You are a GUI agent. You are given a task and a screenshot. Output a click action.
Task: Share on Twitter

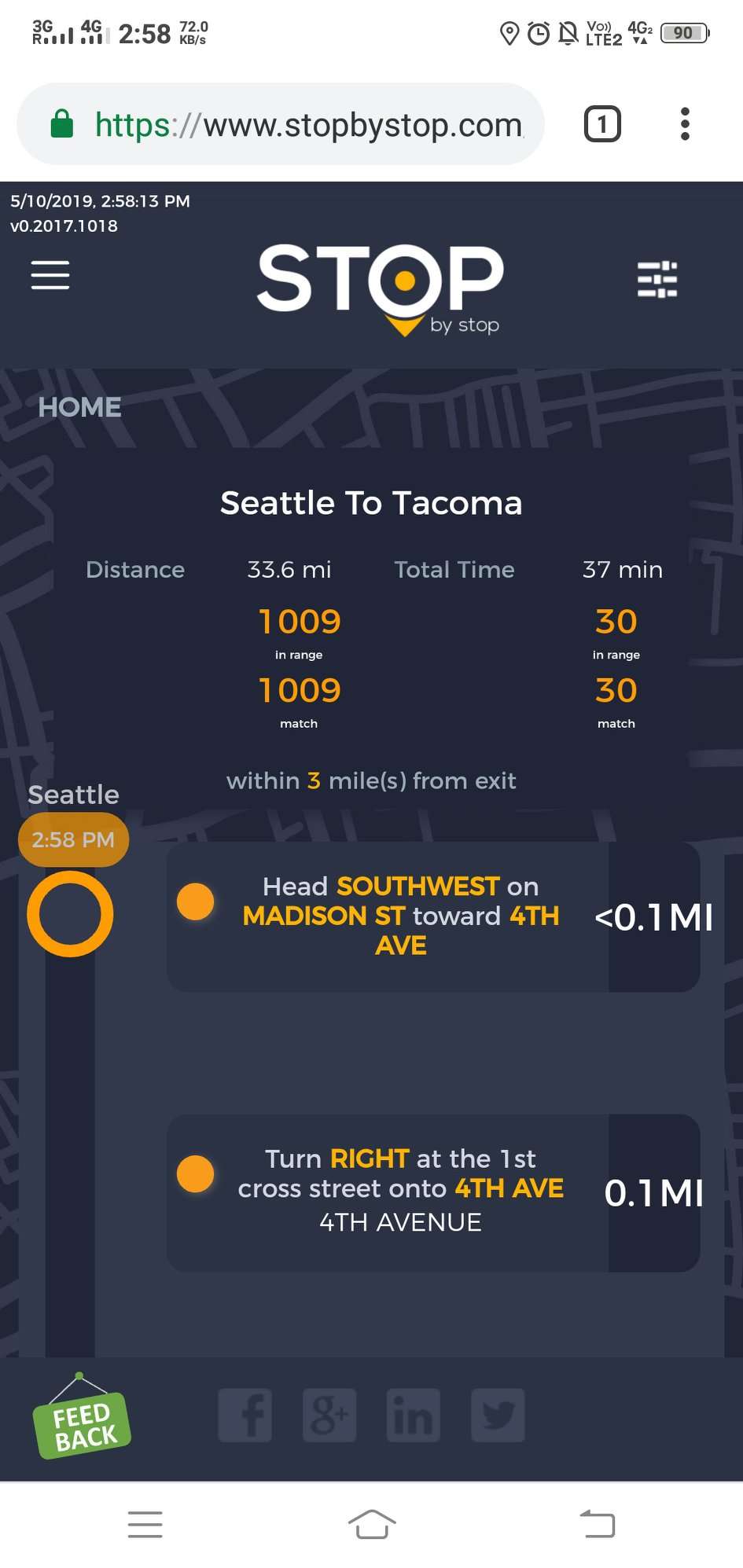click(498, 1415)
